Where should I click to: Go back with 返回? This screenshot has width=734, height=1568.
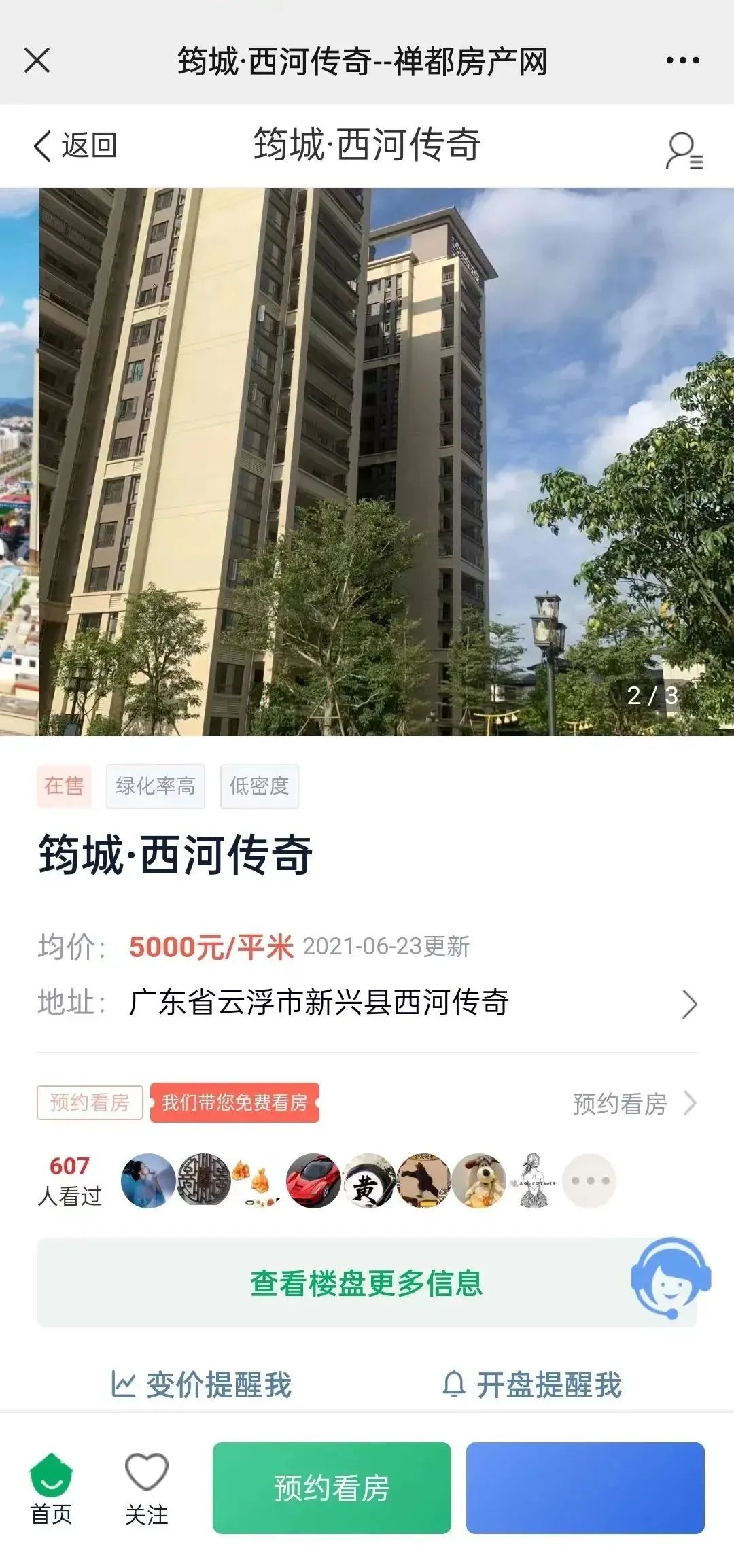pyautogui.click(x=75, y=145)
